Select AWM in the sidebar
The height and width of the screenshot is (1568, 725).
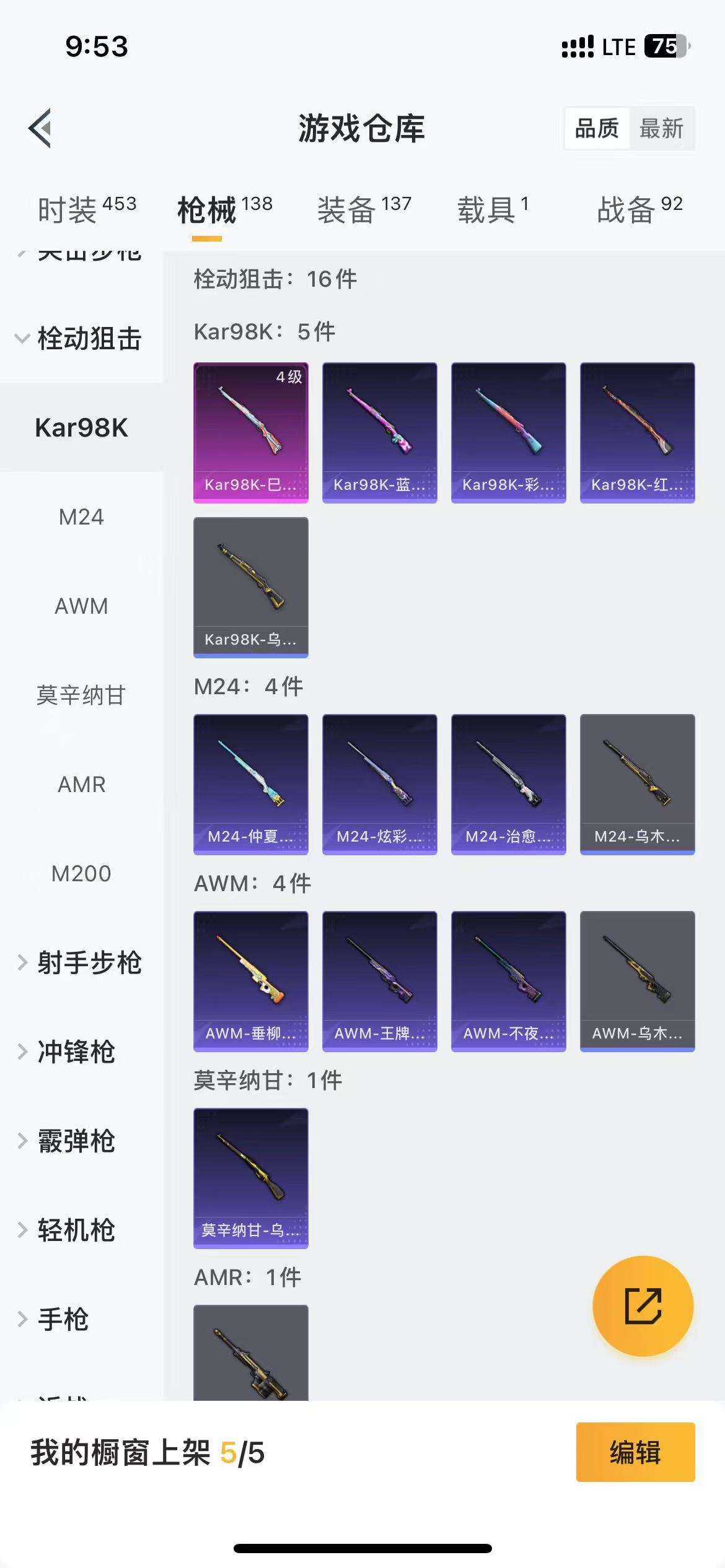pos(81,606)
